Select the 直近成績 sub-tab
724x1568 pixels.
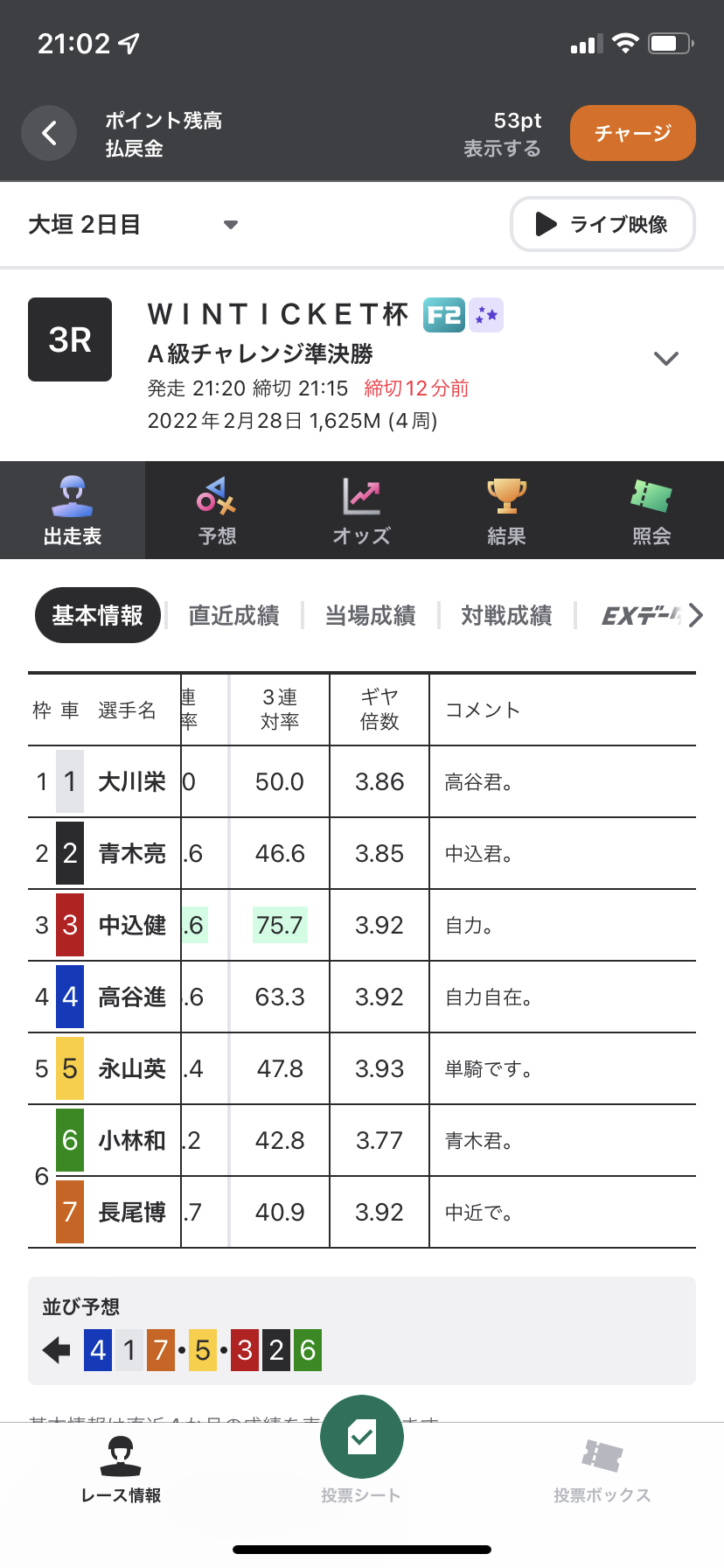(233, 616)
